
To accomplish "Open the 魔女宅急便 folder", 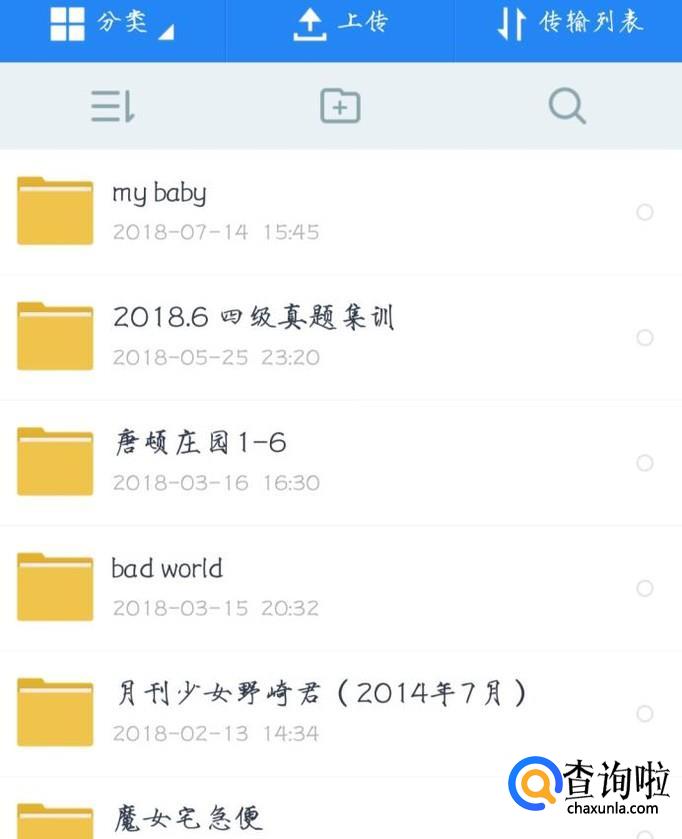I will point(188,818).
